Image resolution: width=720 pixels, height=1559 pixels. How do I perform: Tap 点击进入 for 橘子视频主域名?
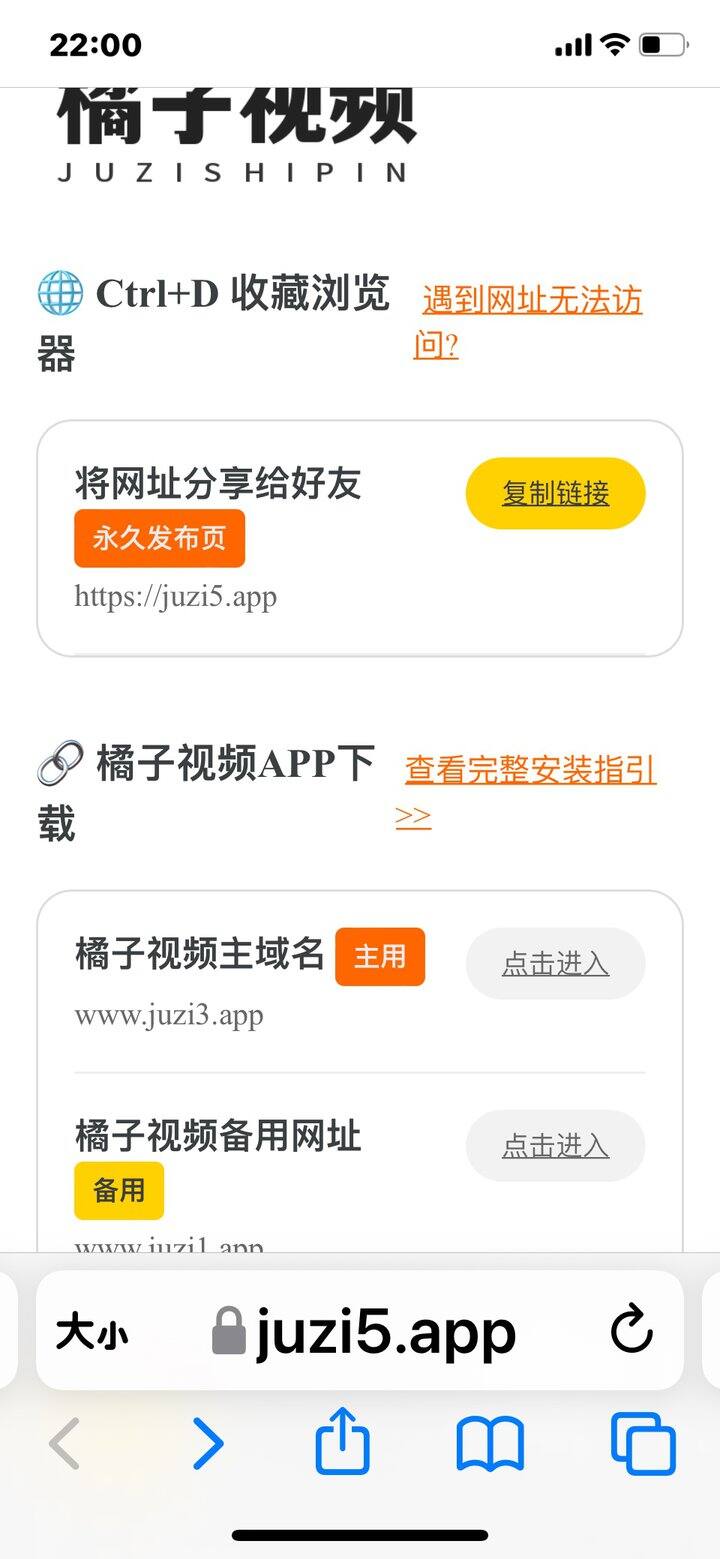pos(556,964)
